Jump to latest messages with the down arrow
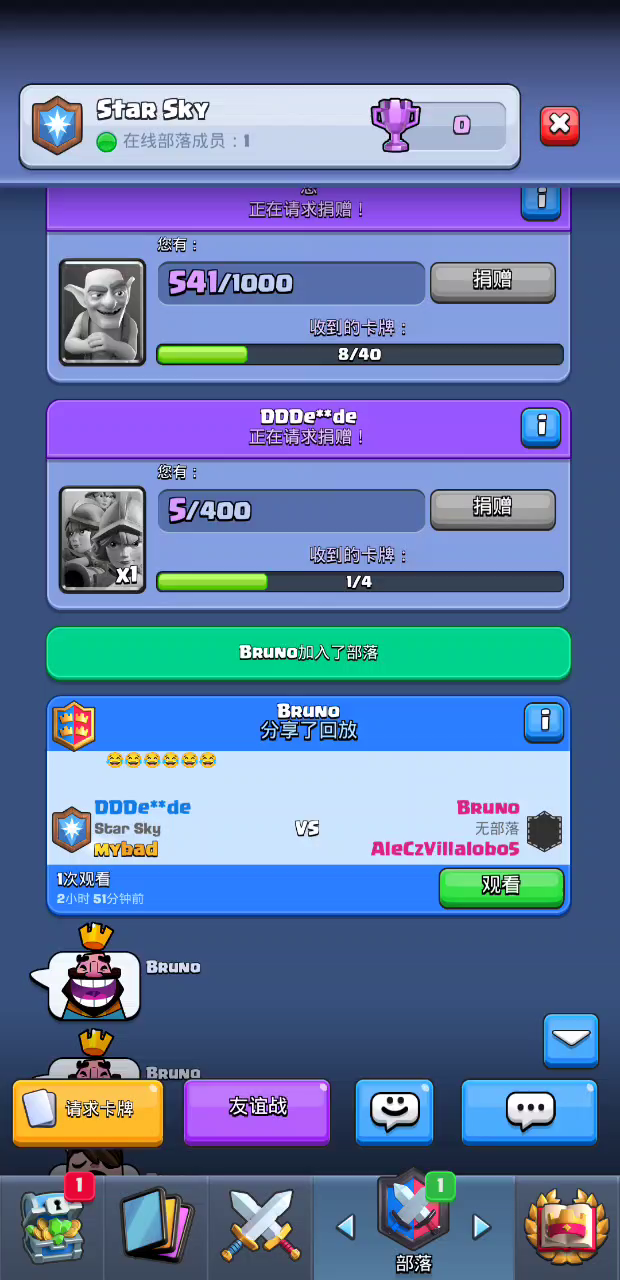 pyautogui.click(x=571, y=1040)
